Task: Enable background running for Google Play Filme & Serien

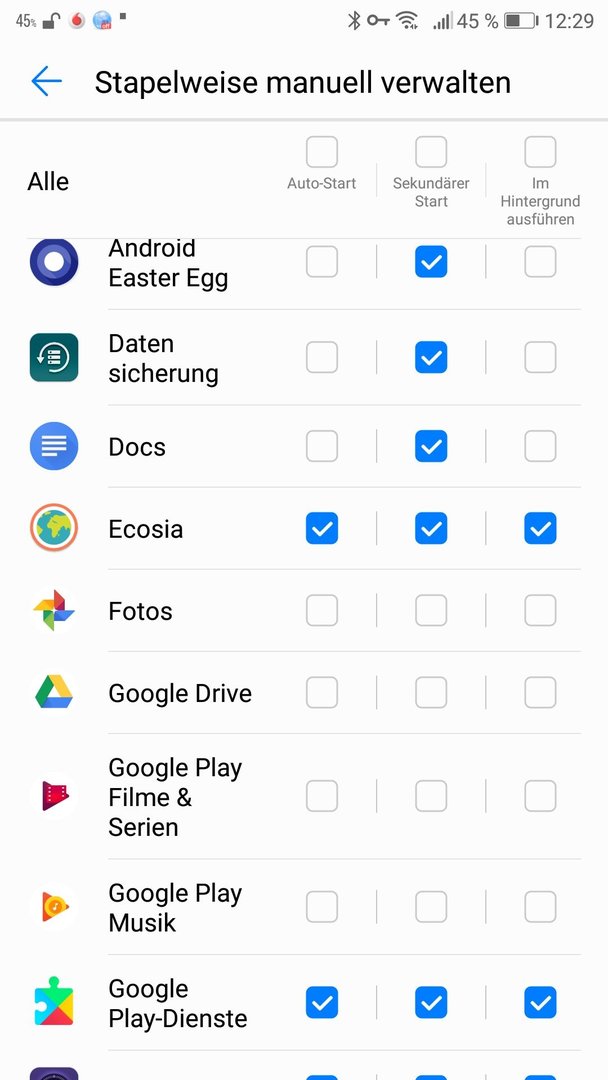Action: tap(541, 796)
